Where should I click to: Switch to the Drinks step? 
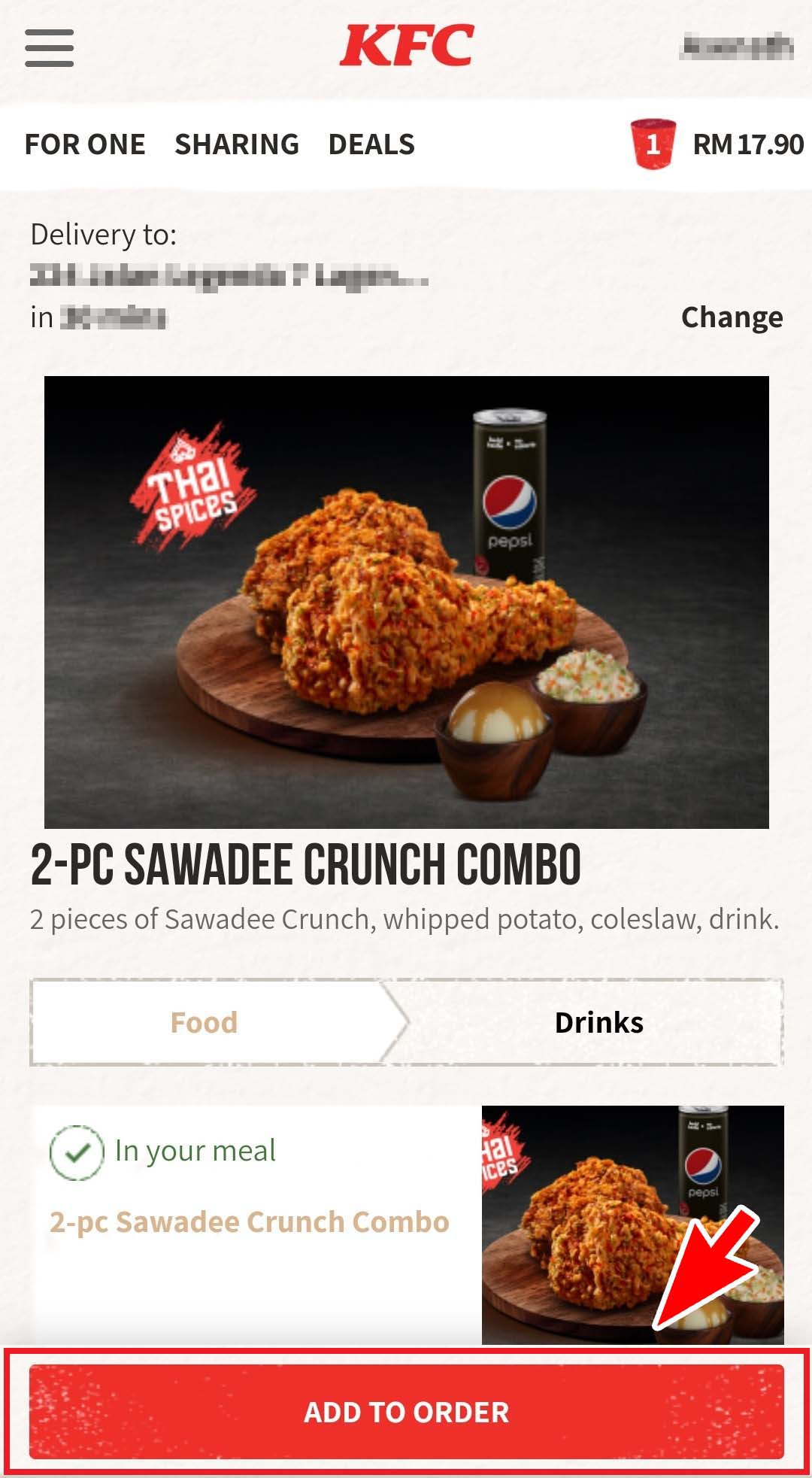point(598,1022)
